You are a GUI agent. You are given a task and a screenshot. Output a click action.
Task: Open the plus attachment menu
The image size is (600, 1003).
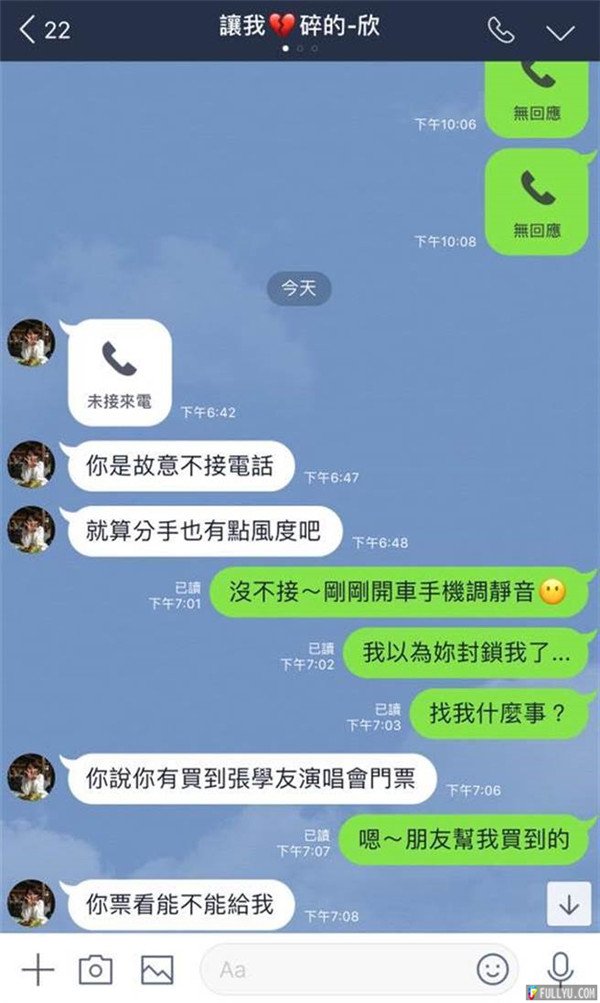(x=37, y=968)
